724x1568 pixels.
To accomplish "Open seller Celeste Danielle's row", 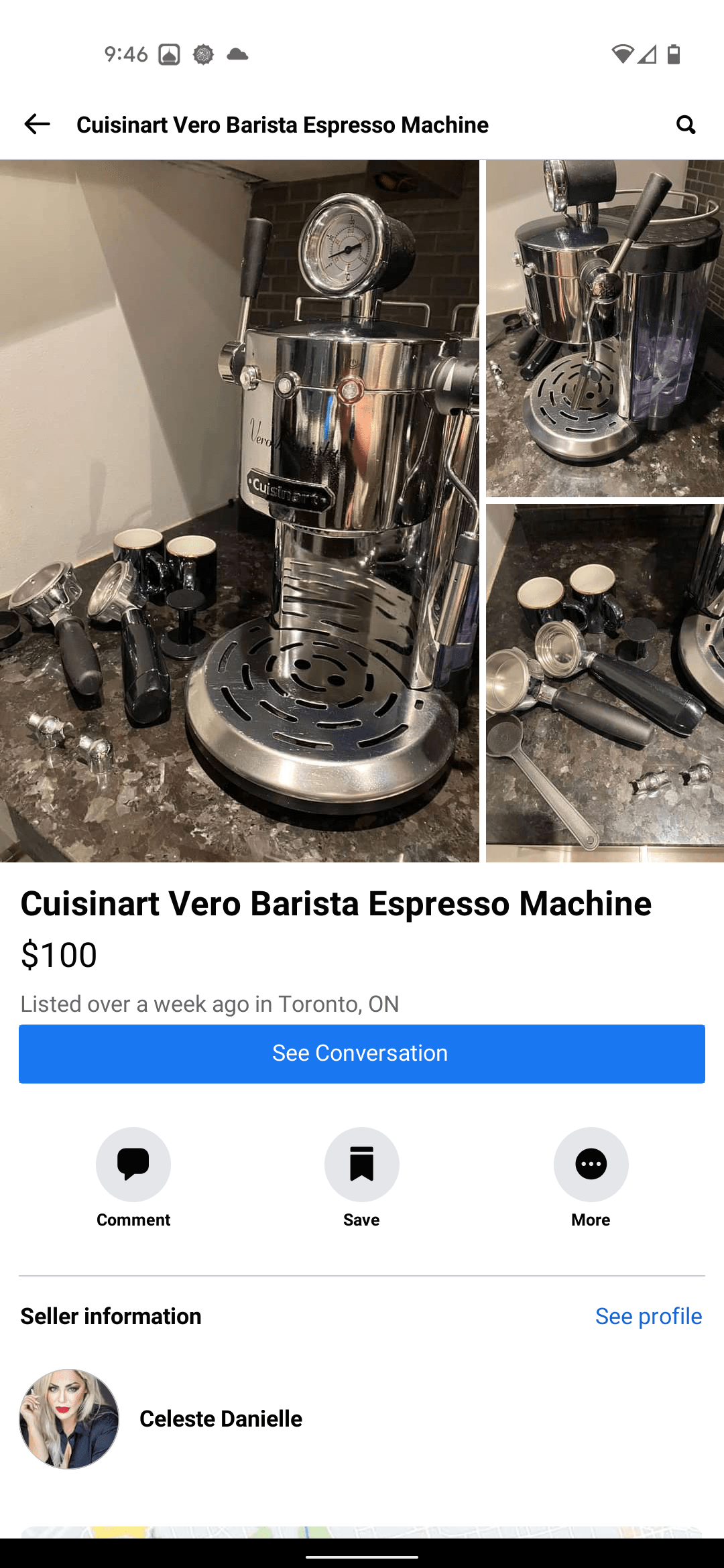I will click(x=221, y=1419).
